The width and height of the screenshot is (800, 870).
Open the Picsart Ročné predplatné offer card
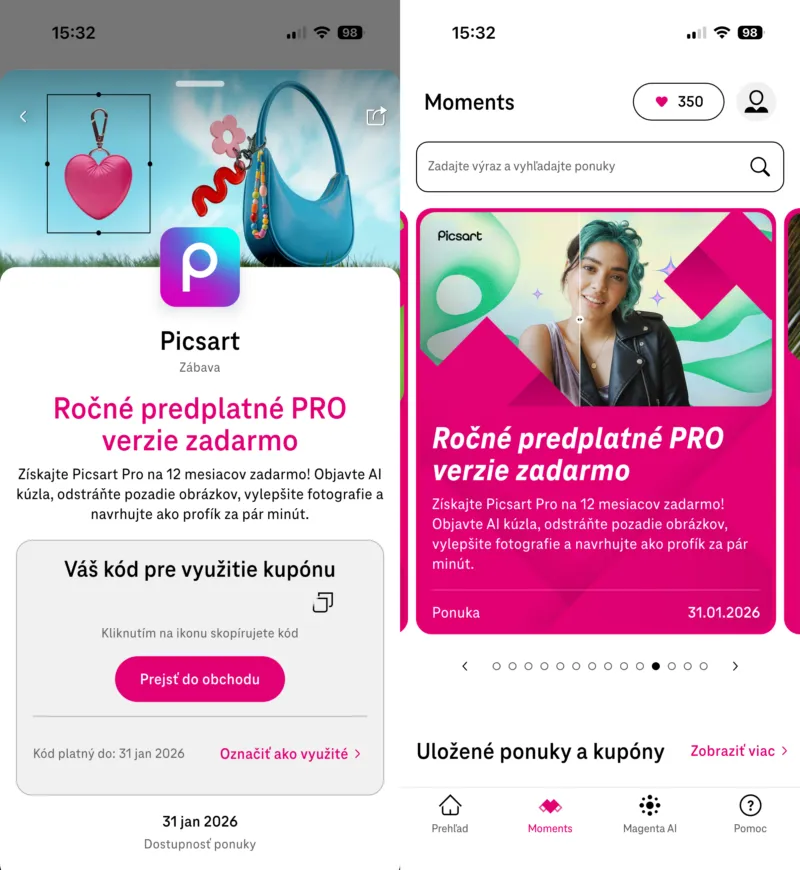tap(596, 420)
